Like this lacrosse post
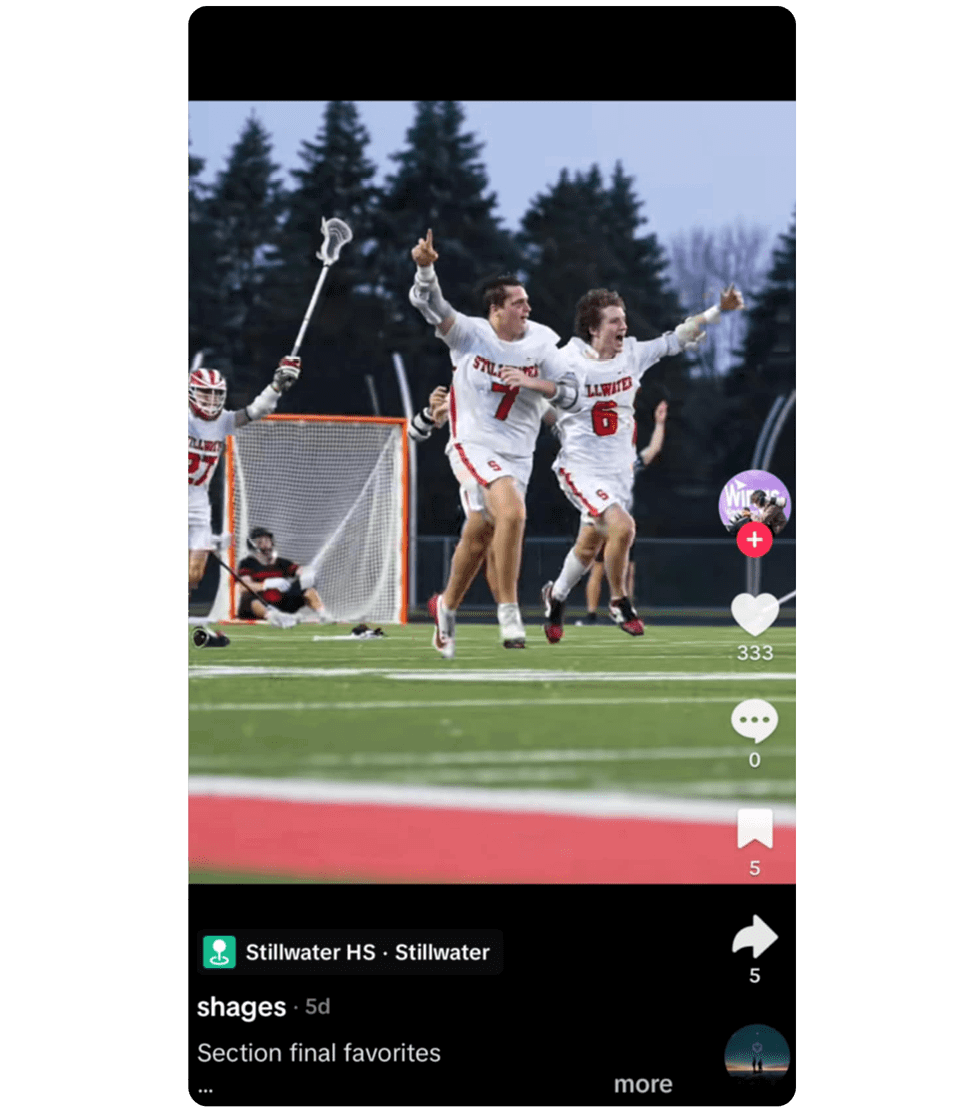The width and height of the screenshot is (980, 1115). coord(754,614)
